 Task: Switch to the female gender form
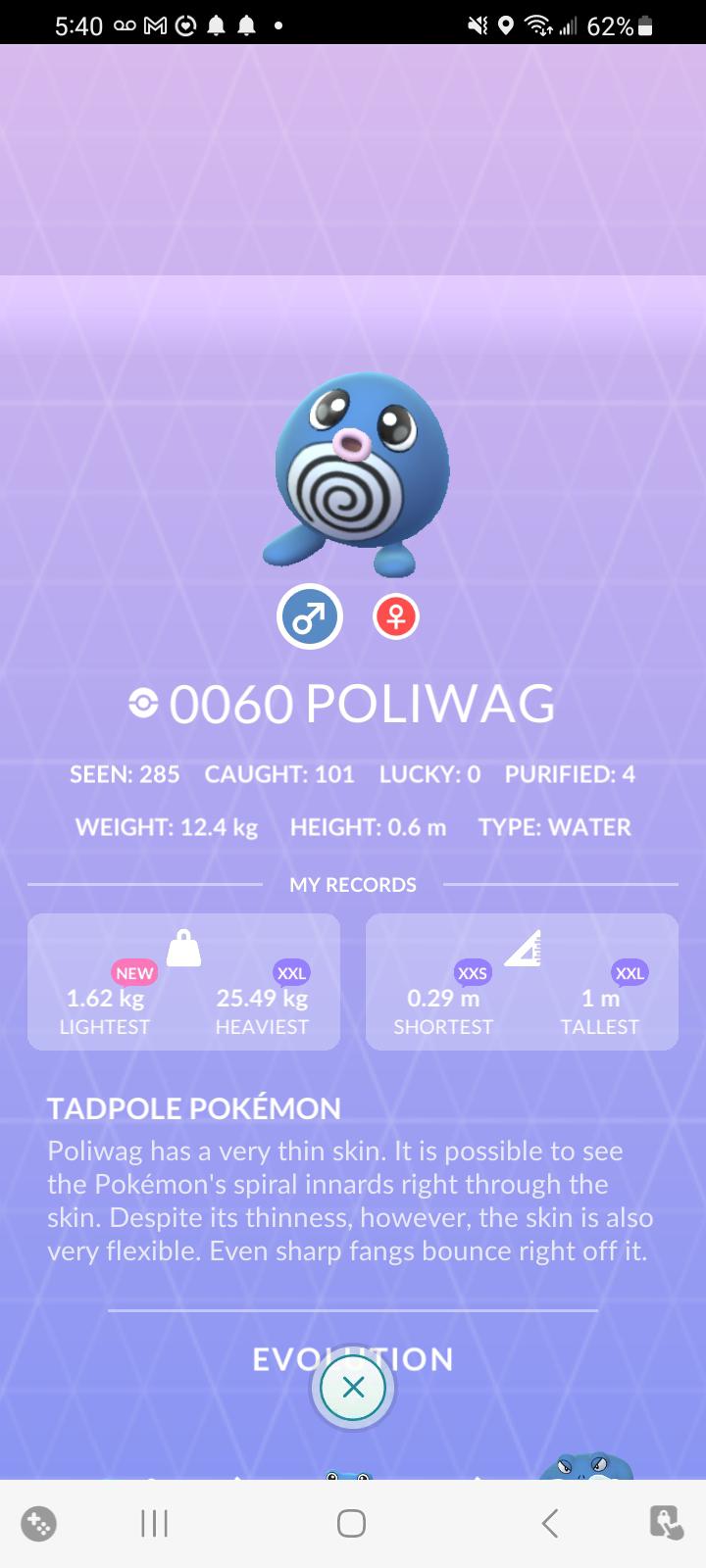(396, 616)
